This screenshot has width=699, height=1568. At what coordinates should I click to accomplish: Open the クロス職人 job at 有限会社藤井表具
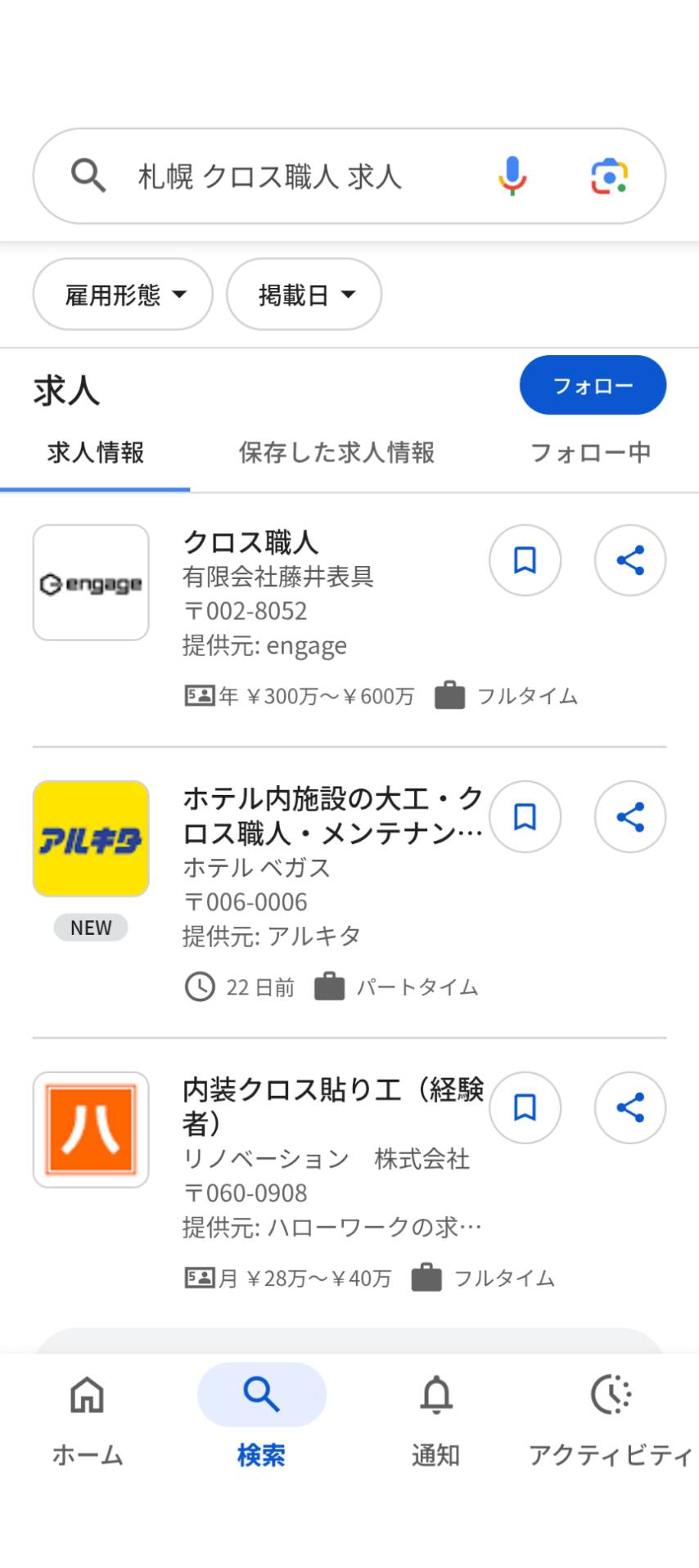[250, 542]
